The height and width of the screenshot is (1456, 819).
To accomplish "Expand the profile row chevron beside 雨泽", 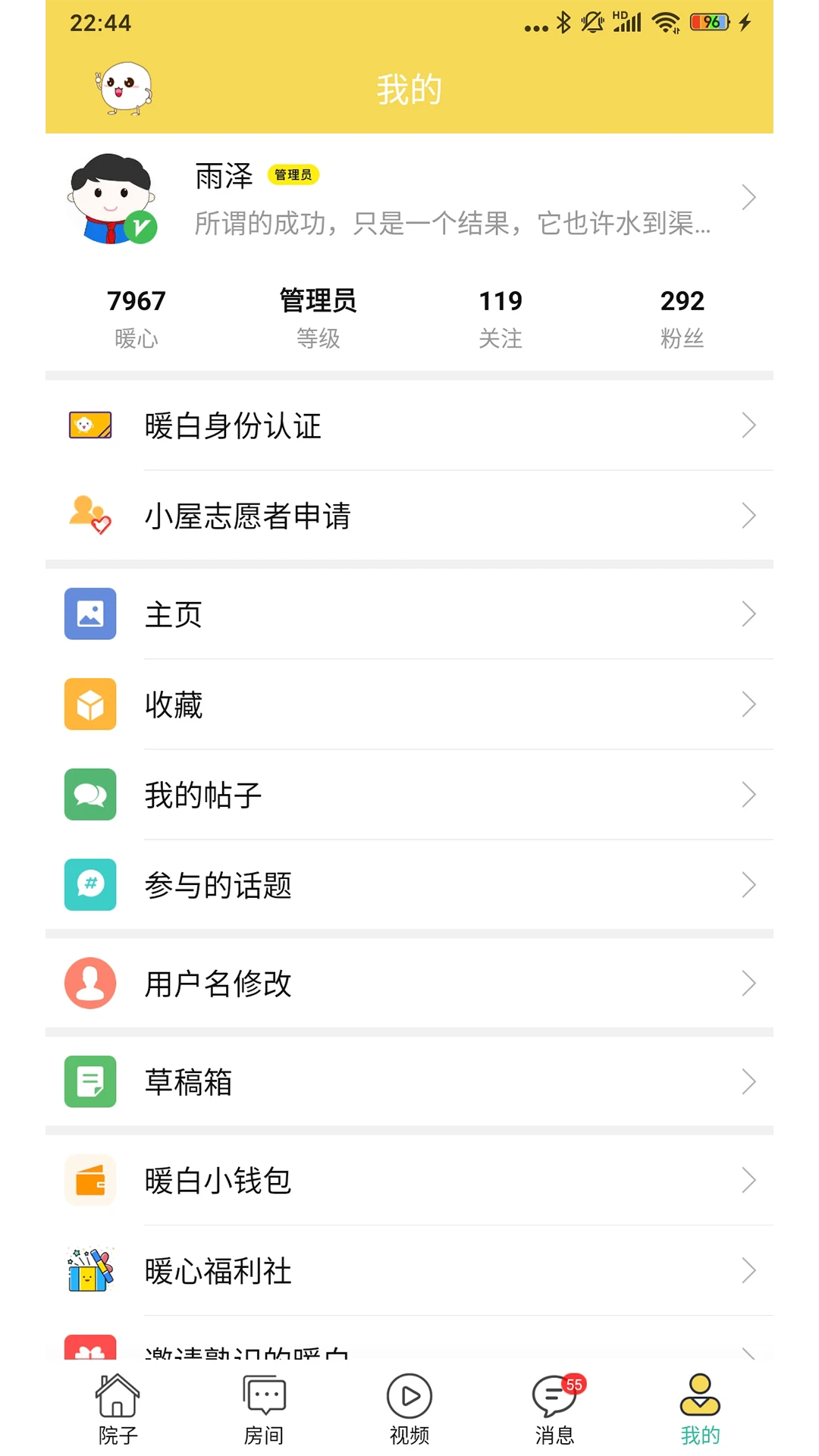I will tap(749, 196).
